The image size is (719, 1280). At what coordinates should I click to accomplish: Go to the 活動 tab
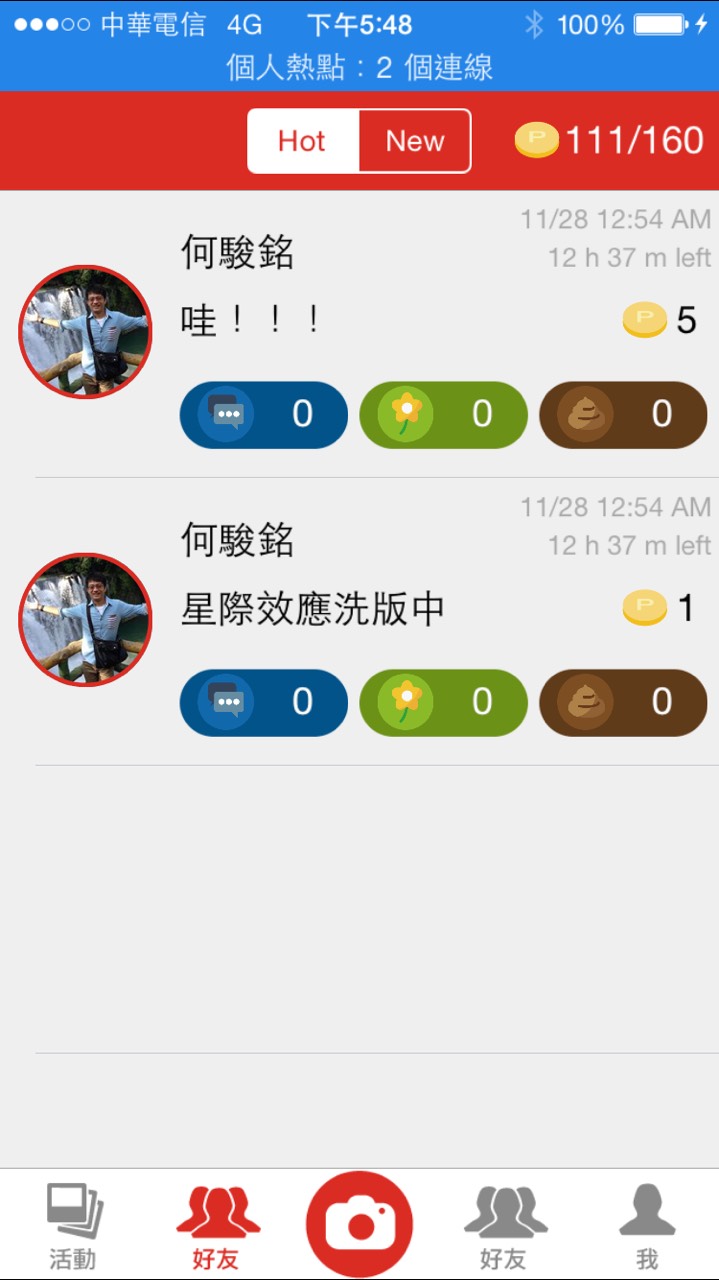point(74,1225)
